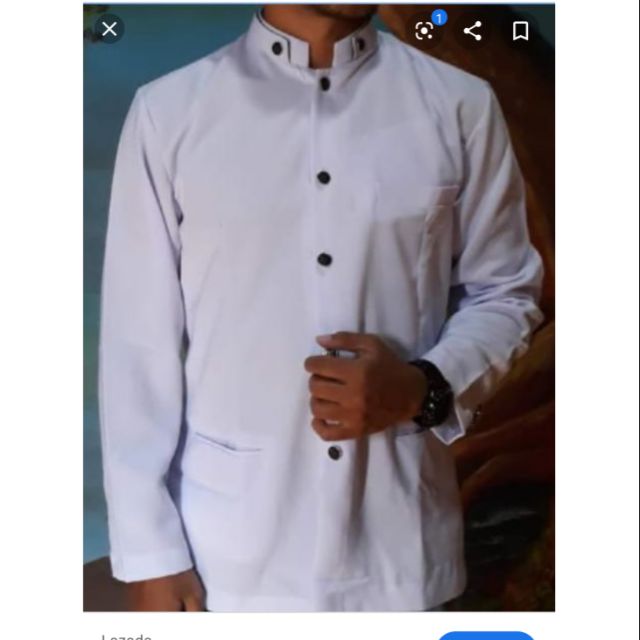The width and height of the screenshot is (640, 640).
Task: Close the image viewer
Action: [x=110, y=30]
